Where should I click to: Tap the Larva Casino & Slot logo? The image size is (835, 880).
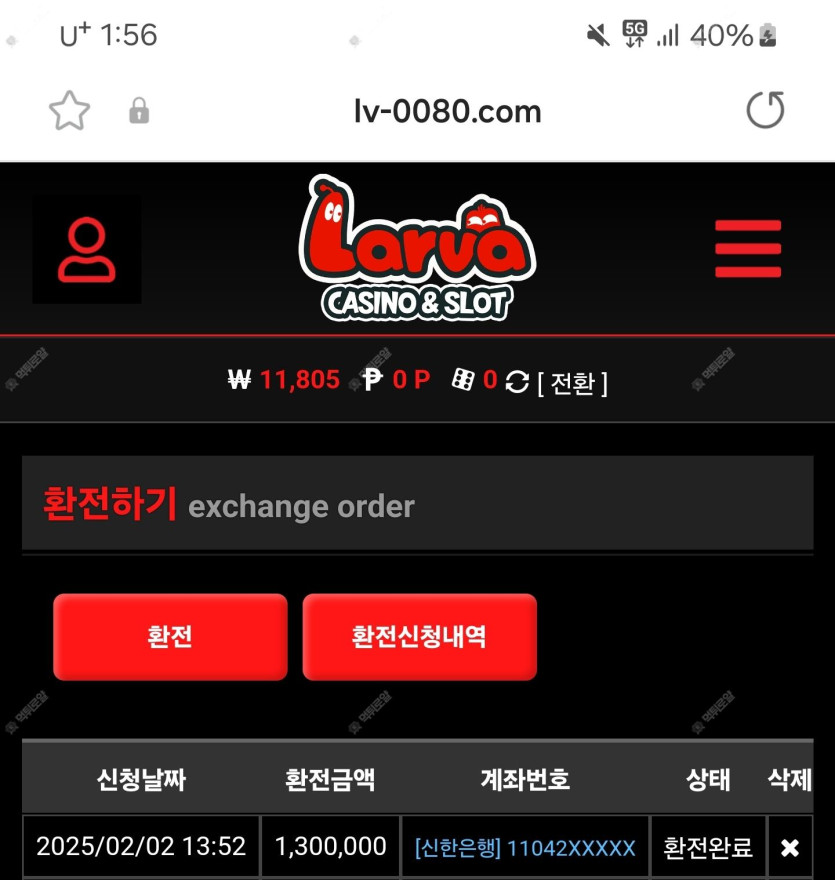tap(418, 249)
